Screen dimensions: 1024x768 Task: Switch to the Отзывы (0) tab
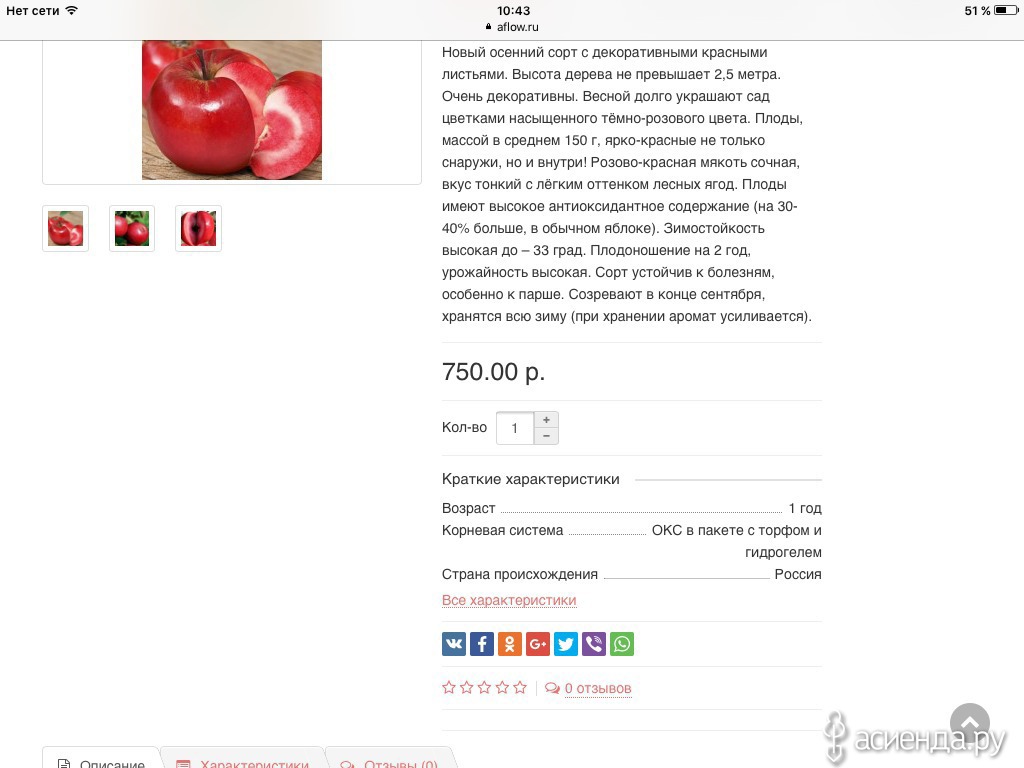point(390,762)
